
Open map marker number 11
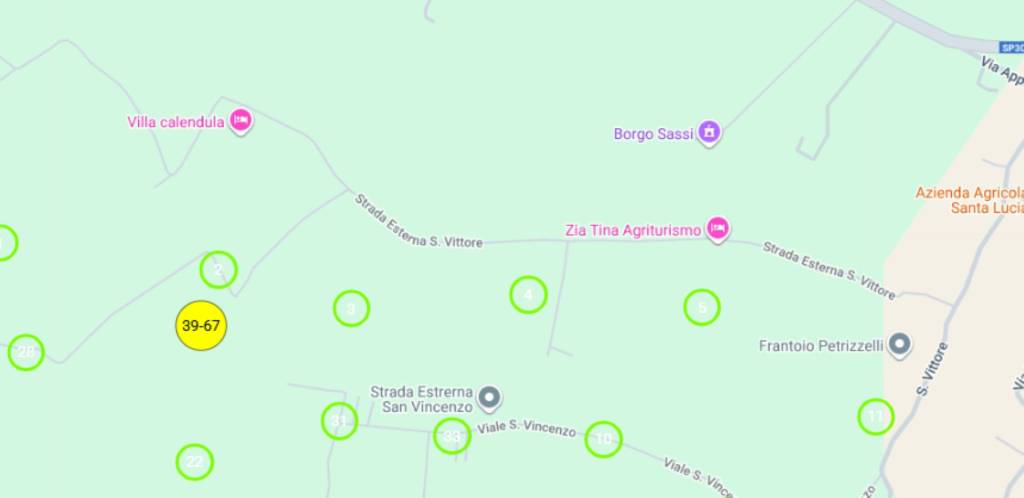(x=875, y=416)
